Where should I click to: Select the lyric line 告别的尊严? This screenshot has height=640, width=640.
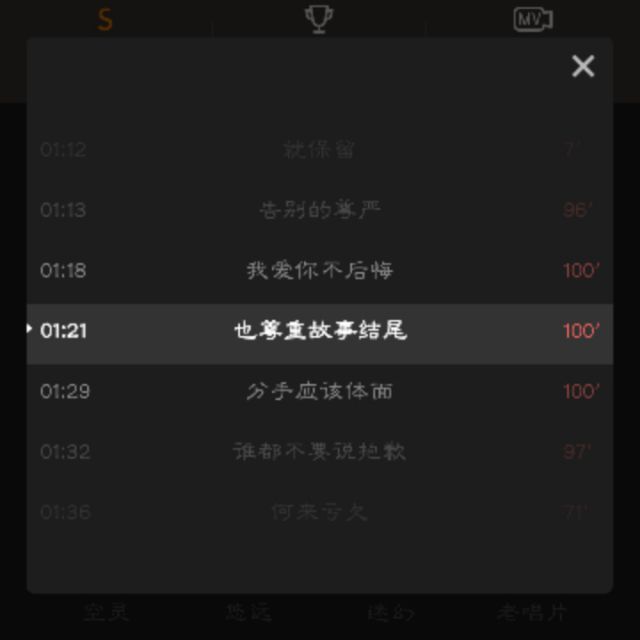tap(319, 210)
